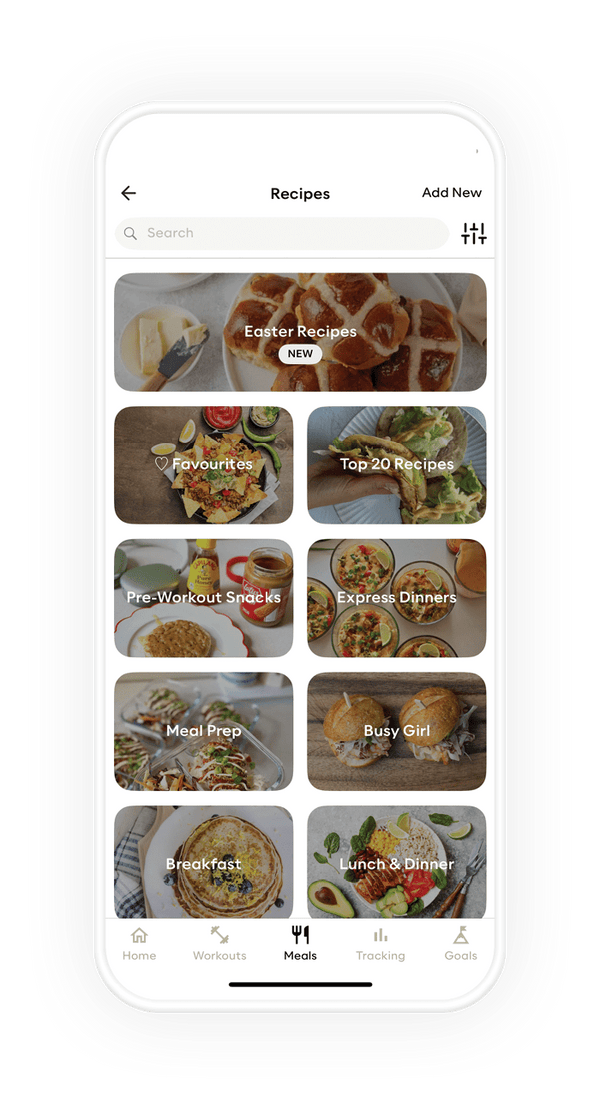Tap Add New to create a recipe
Image resolution: width=600 pixels, height=1114 pixels.
[x=451, y=193]
